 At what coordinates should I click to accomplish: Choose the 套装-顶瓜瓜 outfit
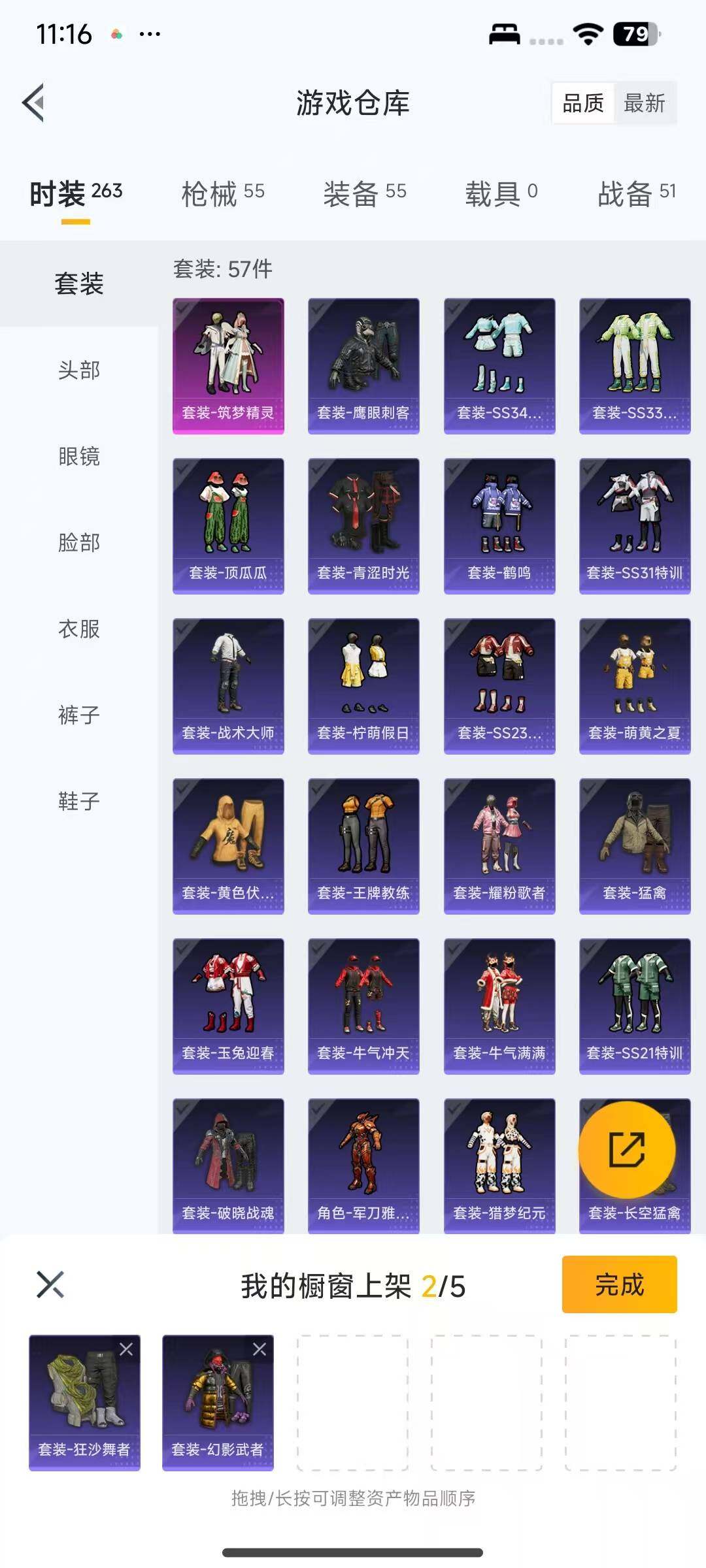point(228,526)
